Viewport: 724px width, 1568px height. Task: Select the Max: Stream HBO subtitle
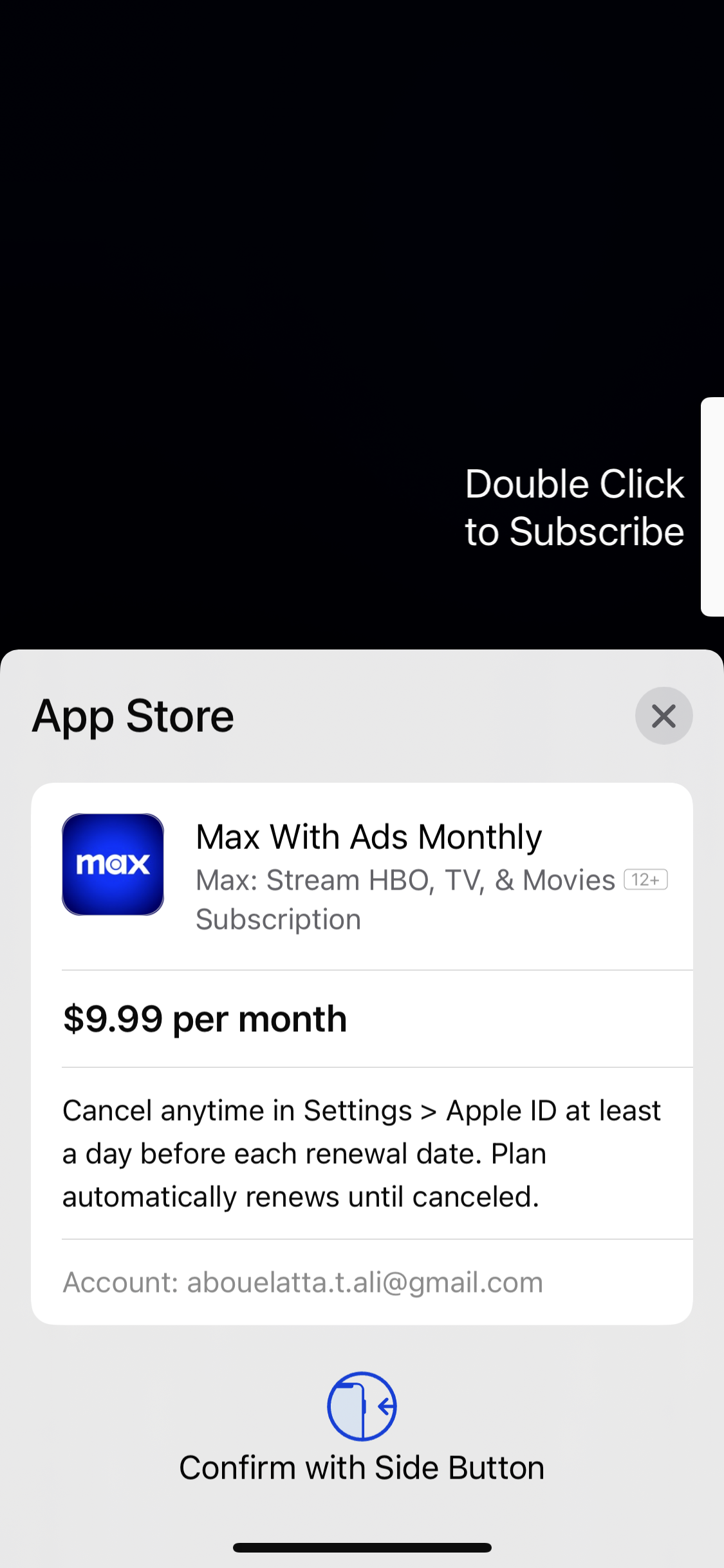pos(406,879)
